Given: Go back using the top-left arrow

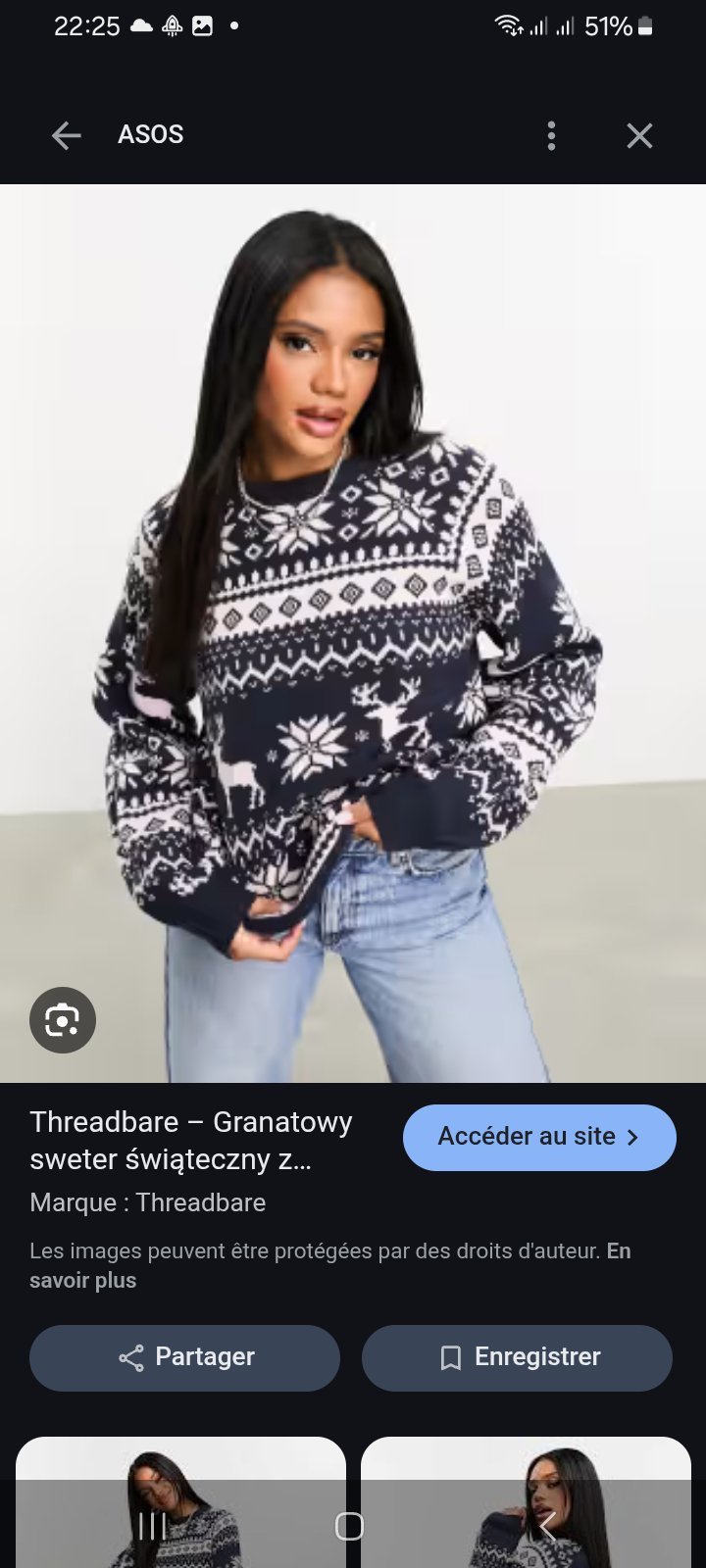Looking at the screenshot, I should (66, 135).
